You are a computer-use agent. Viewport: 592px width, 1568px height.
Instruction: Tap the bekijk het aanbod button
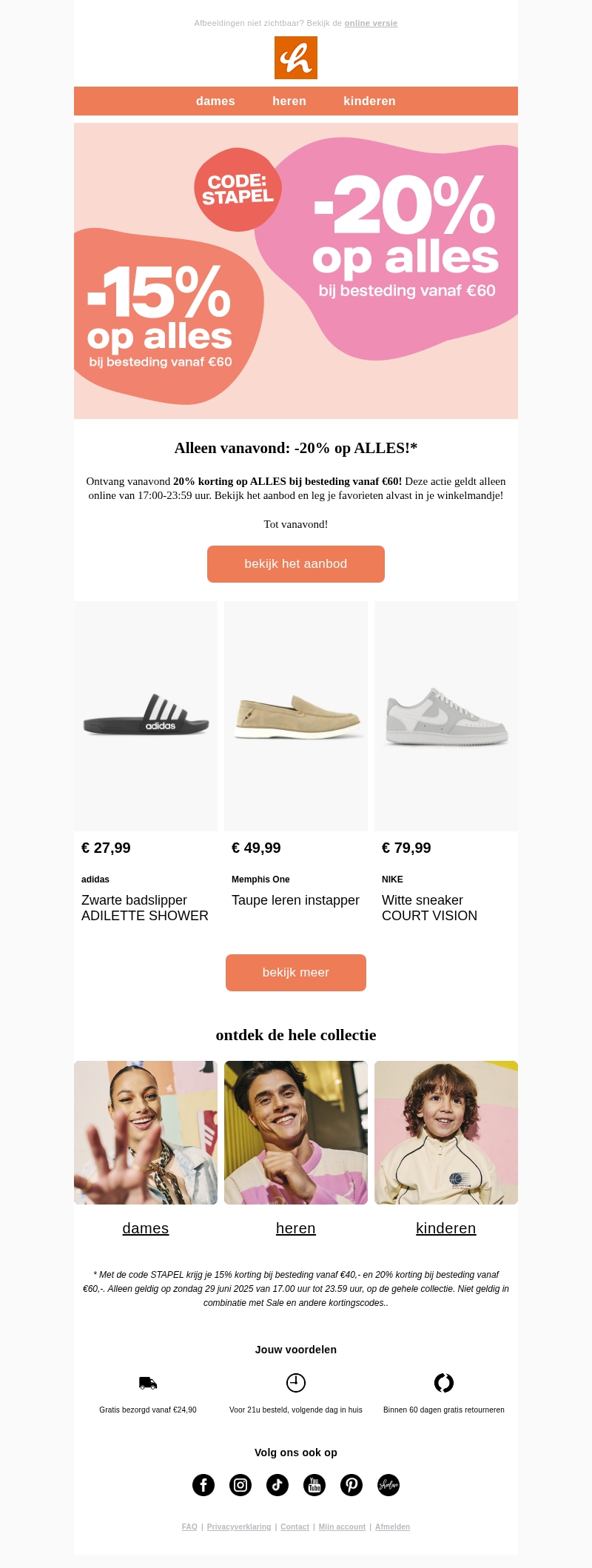click(x=296, y=564)
